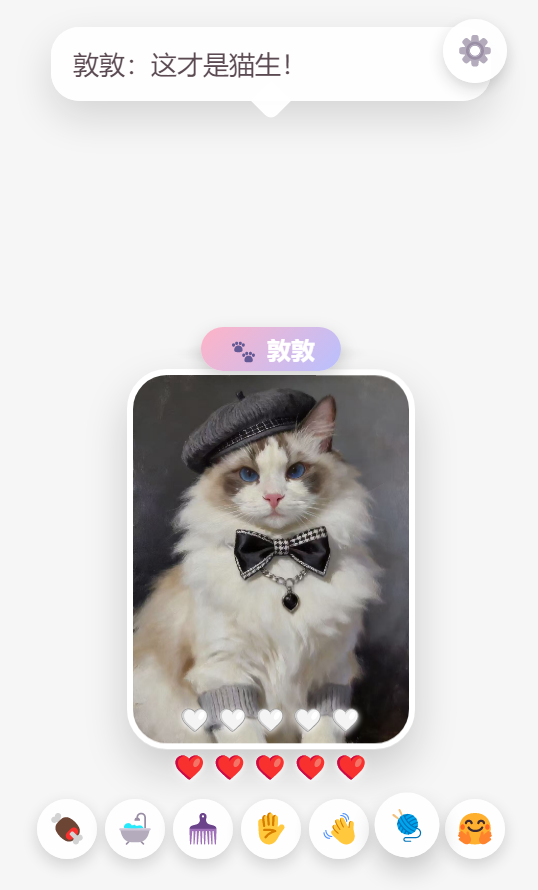Tap the cat portrait card
This screenshot has width=538, height=890.
(271, 559)
